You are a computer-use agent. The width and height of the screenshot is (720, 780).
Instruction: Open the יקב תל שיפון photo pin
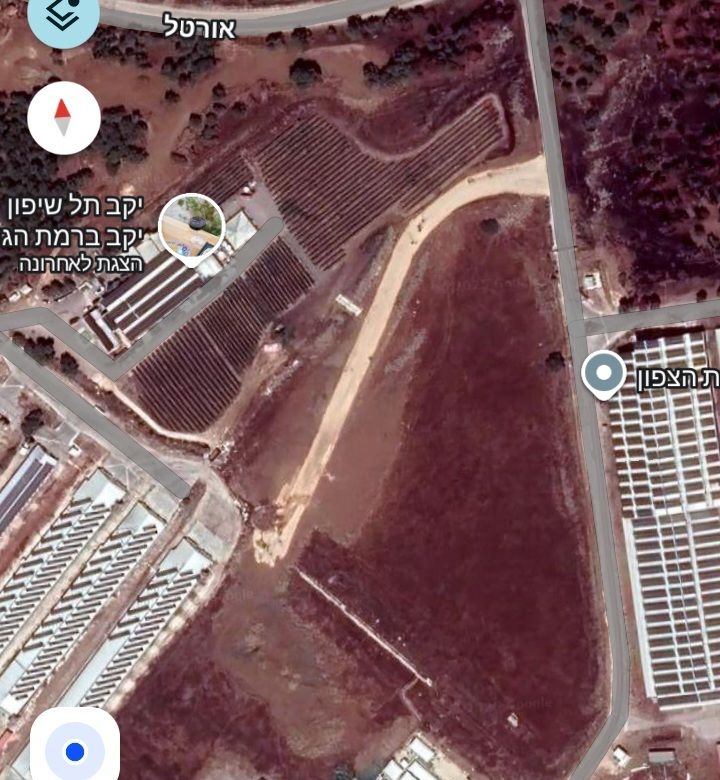[190, 225]
